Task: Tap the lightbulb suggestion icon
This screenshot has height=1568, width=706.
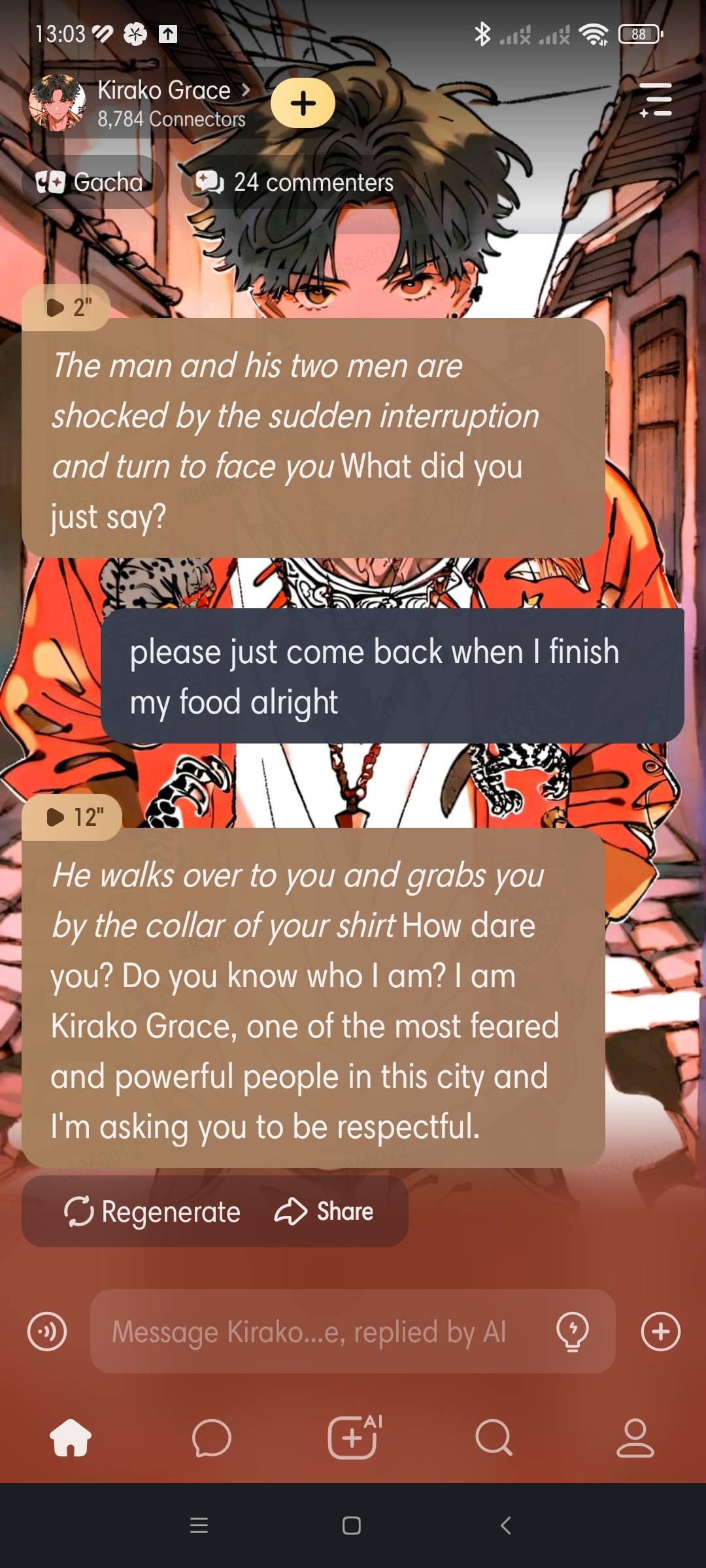Action: pos(572,1331)
